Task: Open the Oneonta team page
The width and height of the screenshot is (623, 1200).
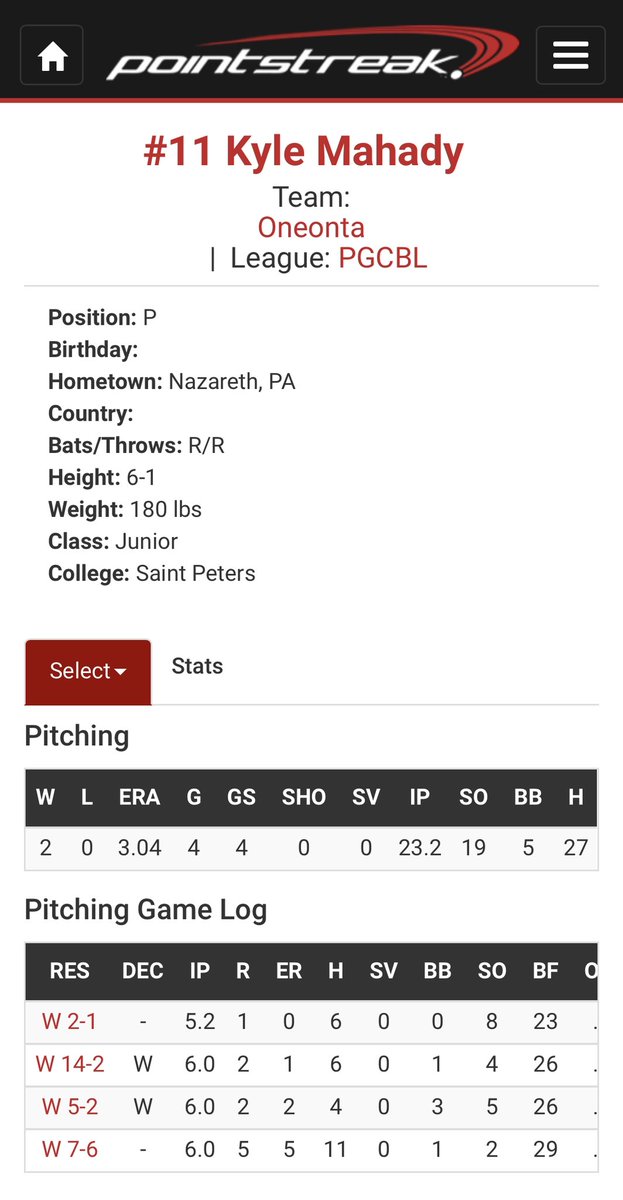Action: 311,227
